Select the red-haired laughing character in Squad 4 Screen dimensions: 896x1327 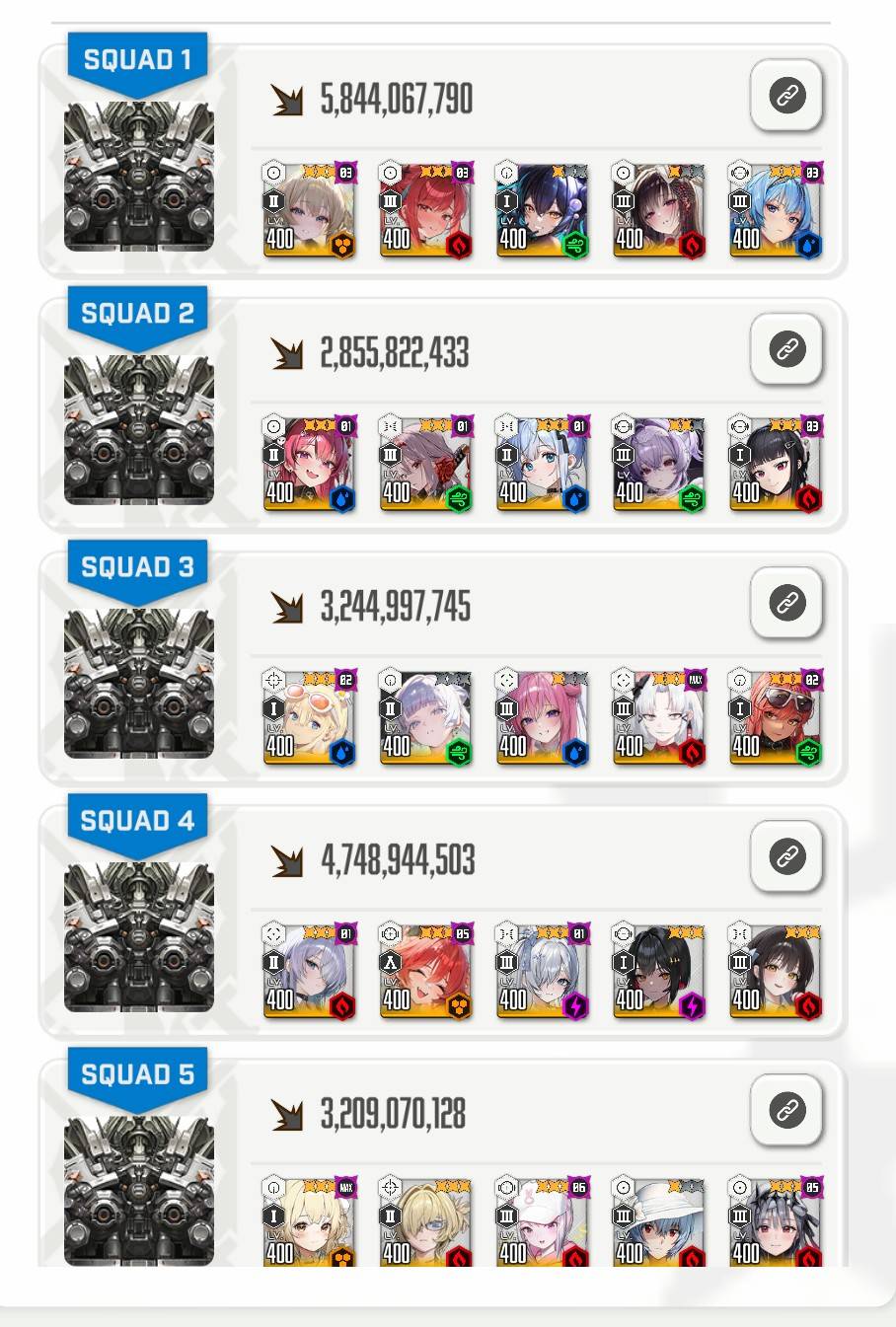425,972
